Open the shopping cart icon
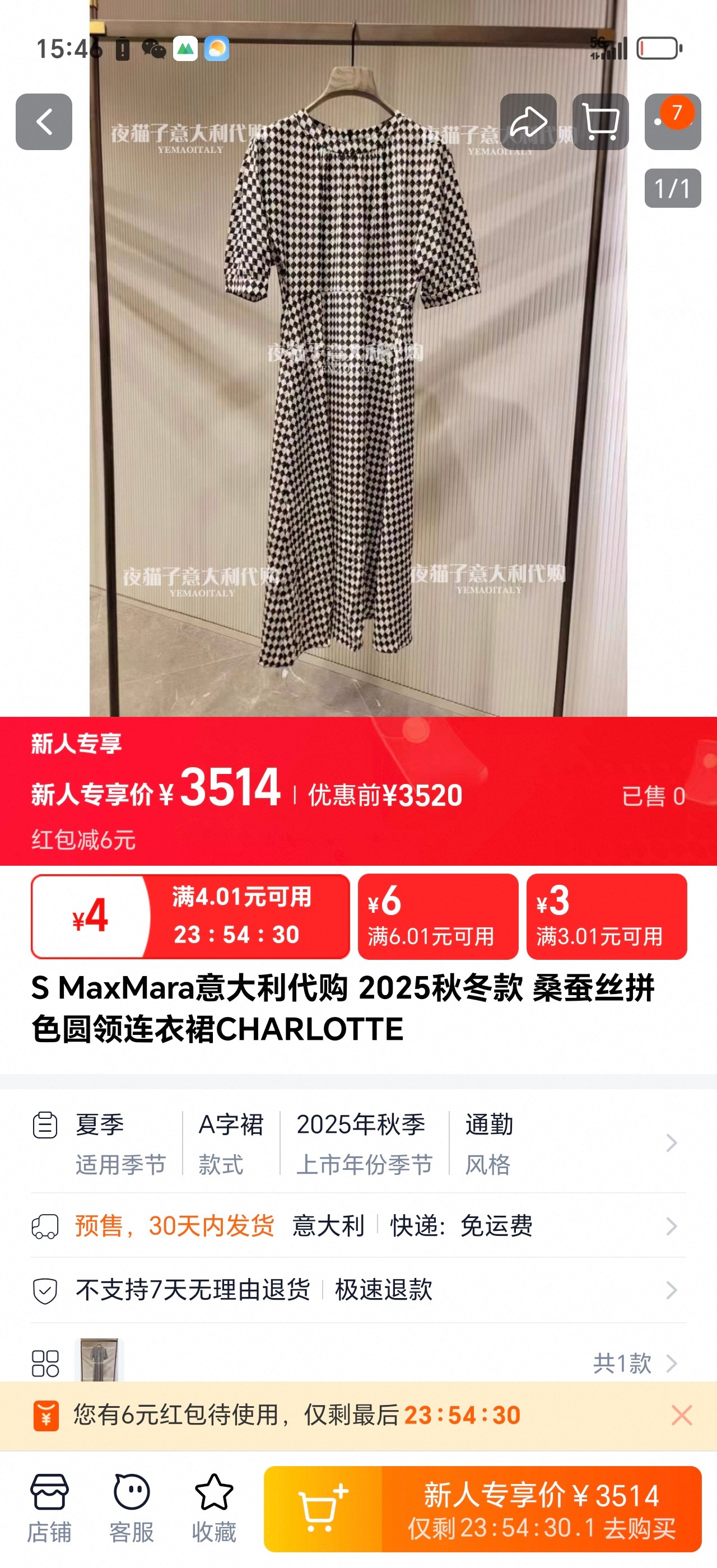 600,122
